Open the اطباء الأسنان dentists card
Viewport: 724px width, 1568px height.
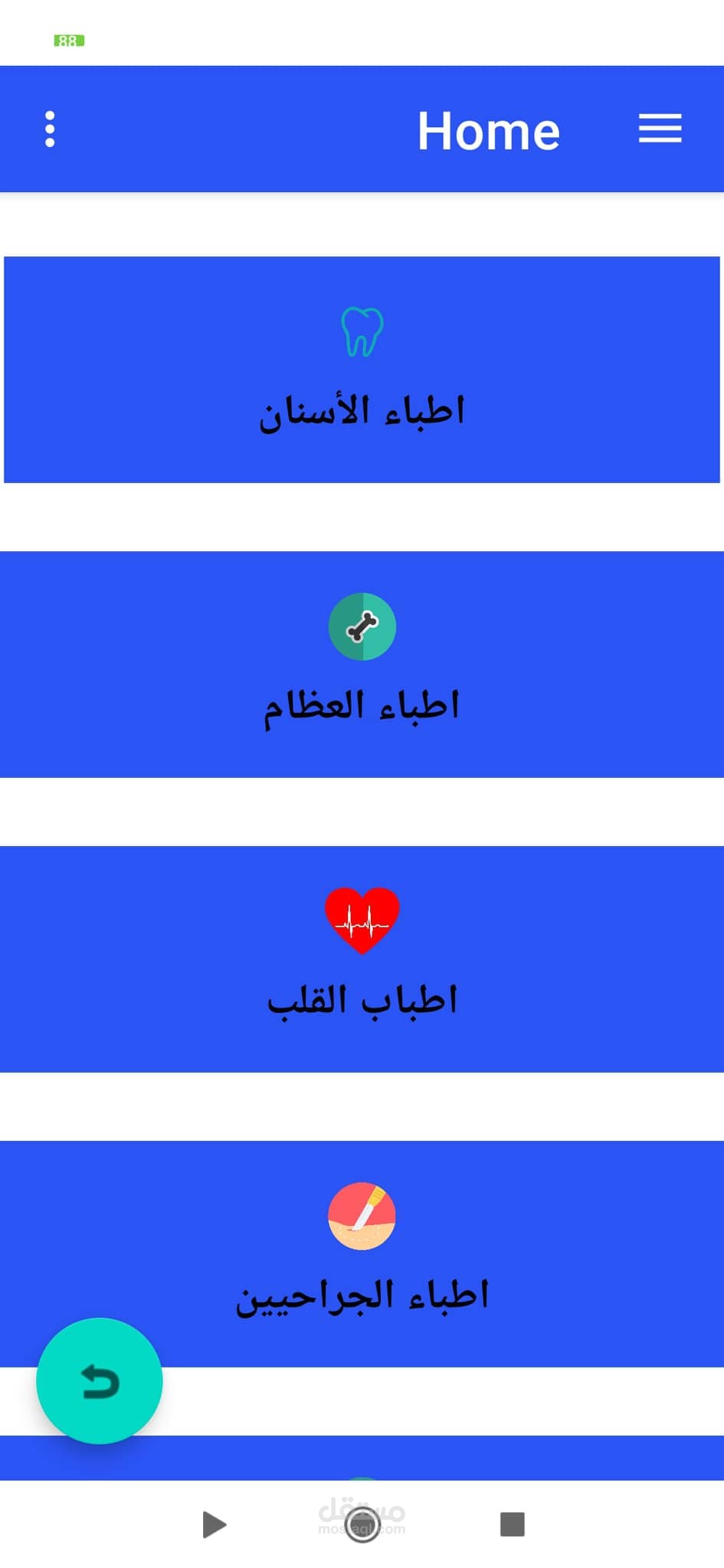click(362, 370)
